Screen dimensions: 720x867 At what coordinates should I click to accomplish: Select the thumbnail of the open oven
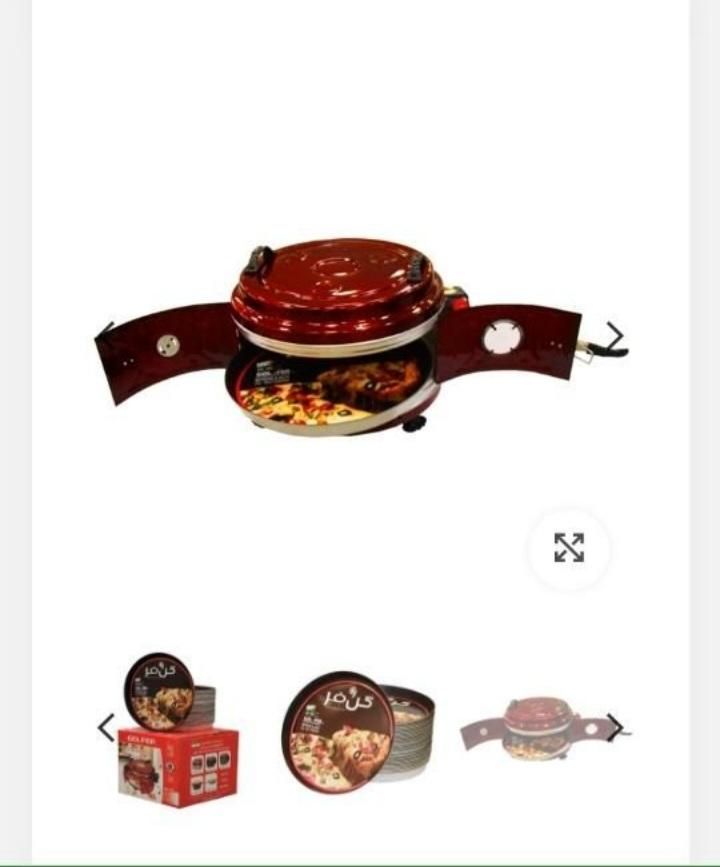click(538, 730)
